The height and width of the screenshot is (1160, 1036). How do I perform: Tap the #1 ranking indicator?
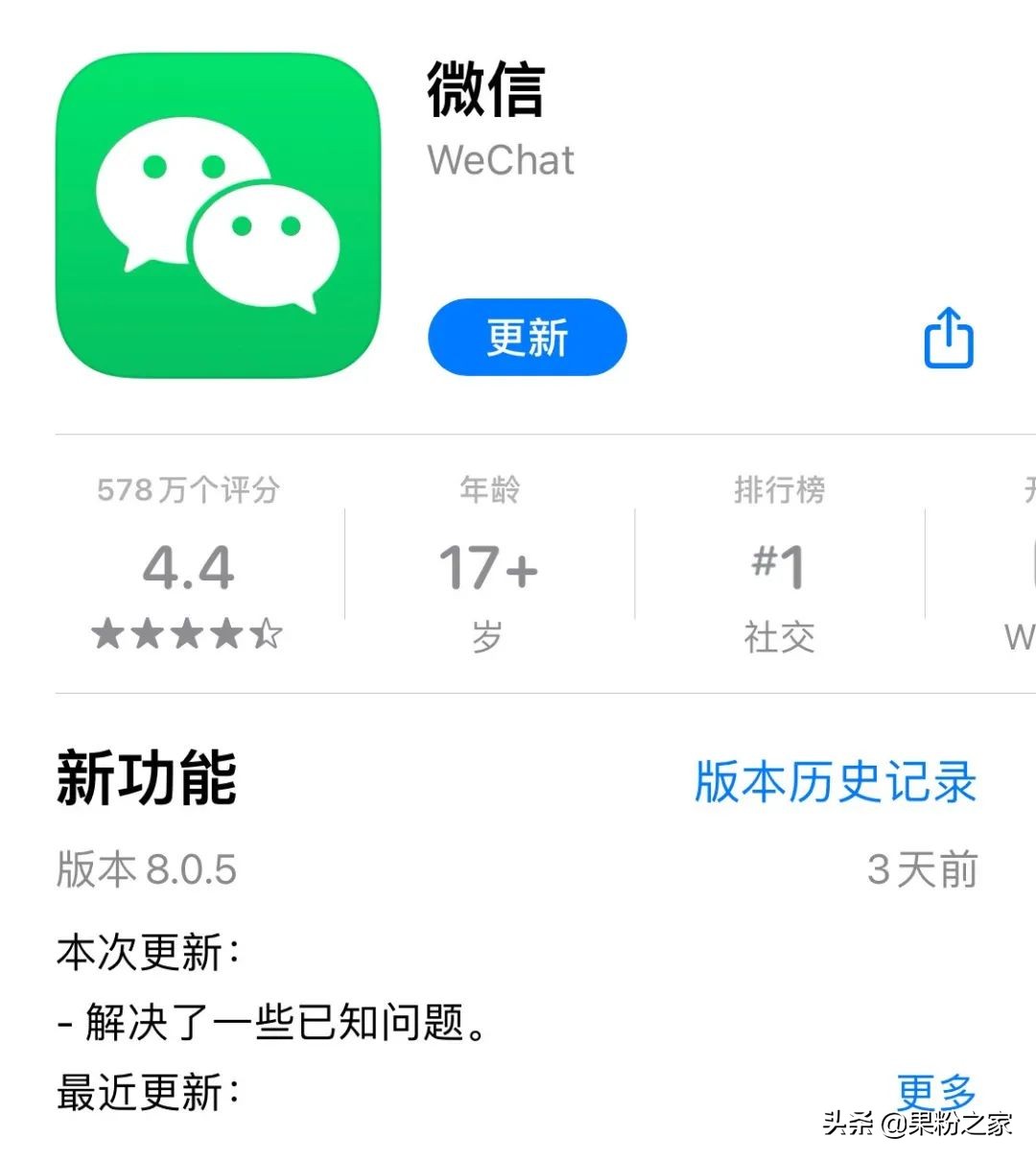click(x=780, y=566)
